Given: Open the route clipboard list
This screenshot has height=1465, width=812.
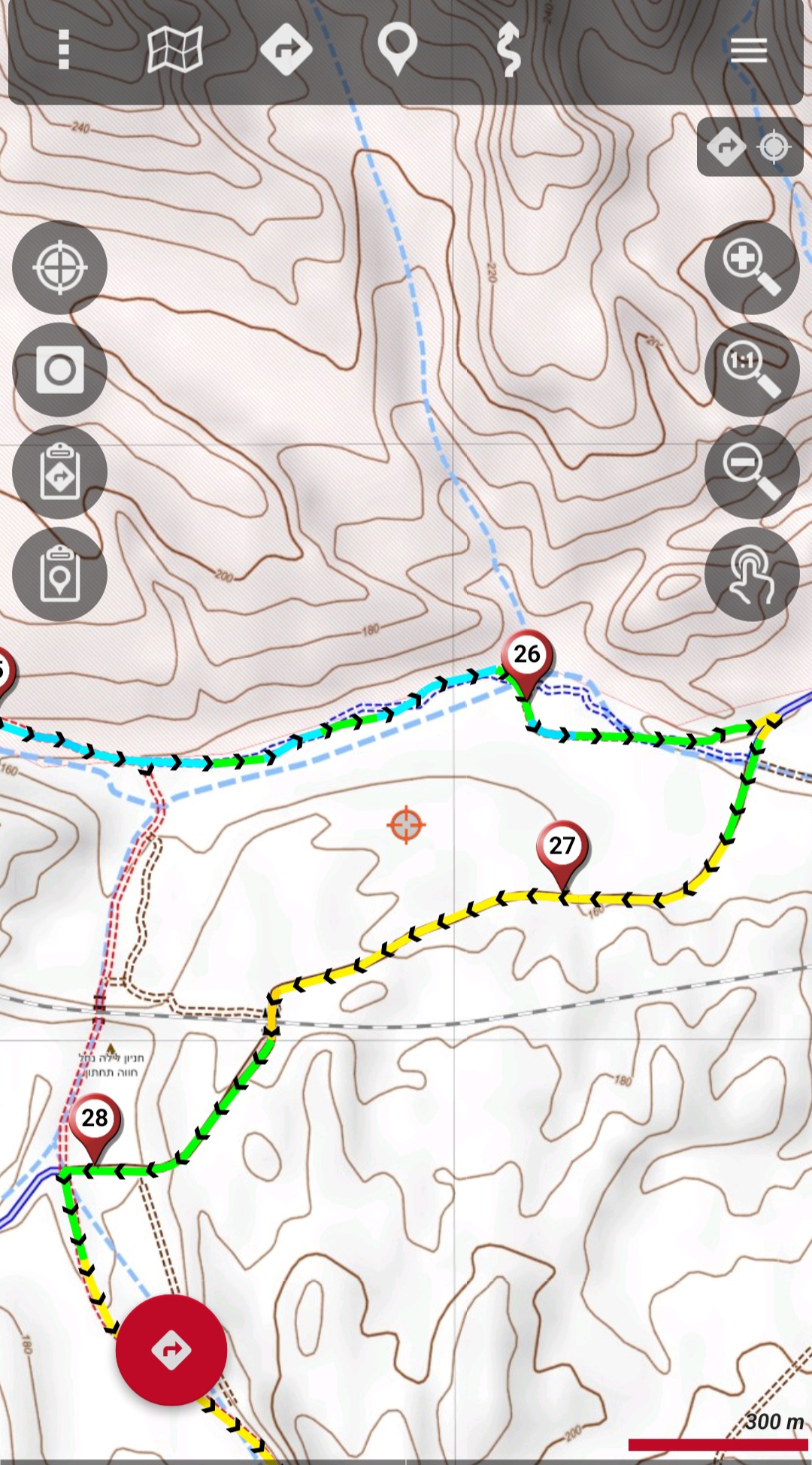Looking at the screenshot, I should (59, 472).
